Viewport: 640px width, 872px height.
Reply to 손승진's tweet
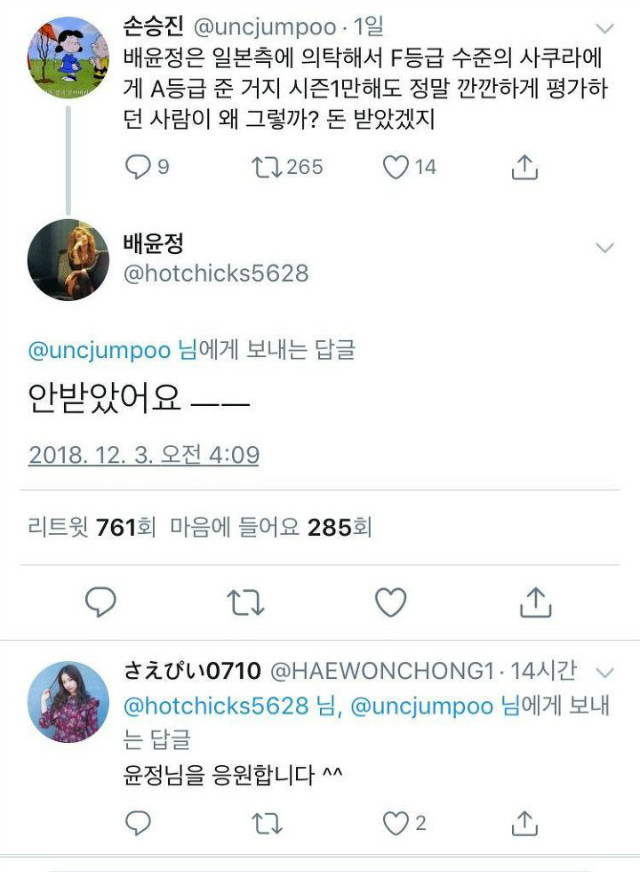(x=138, y=167)
